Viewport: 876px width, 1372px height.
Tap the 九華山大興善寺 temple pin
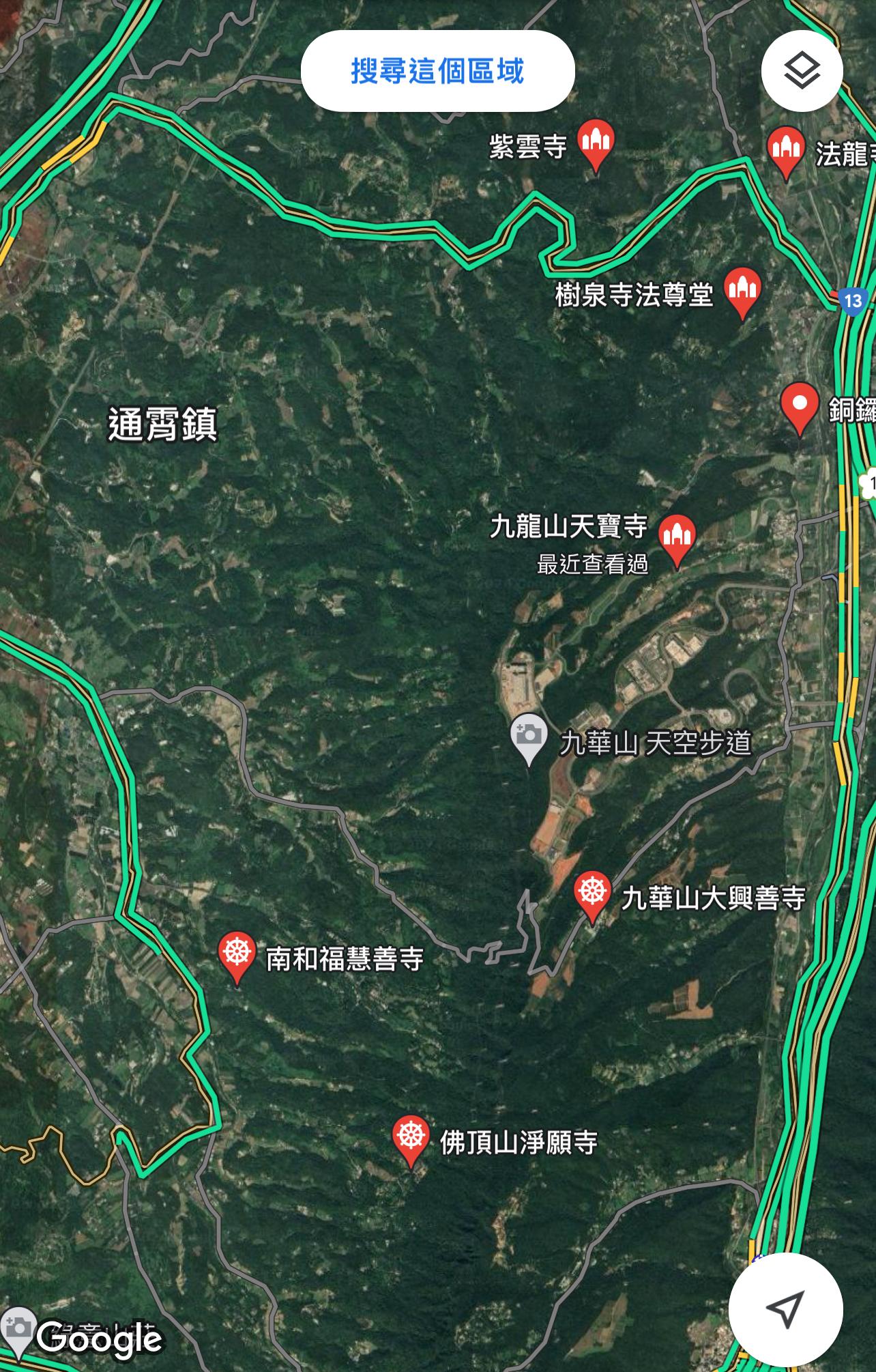point(592,894)
